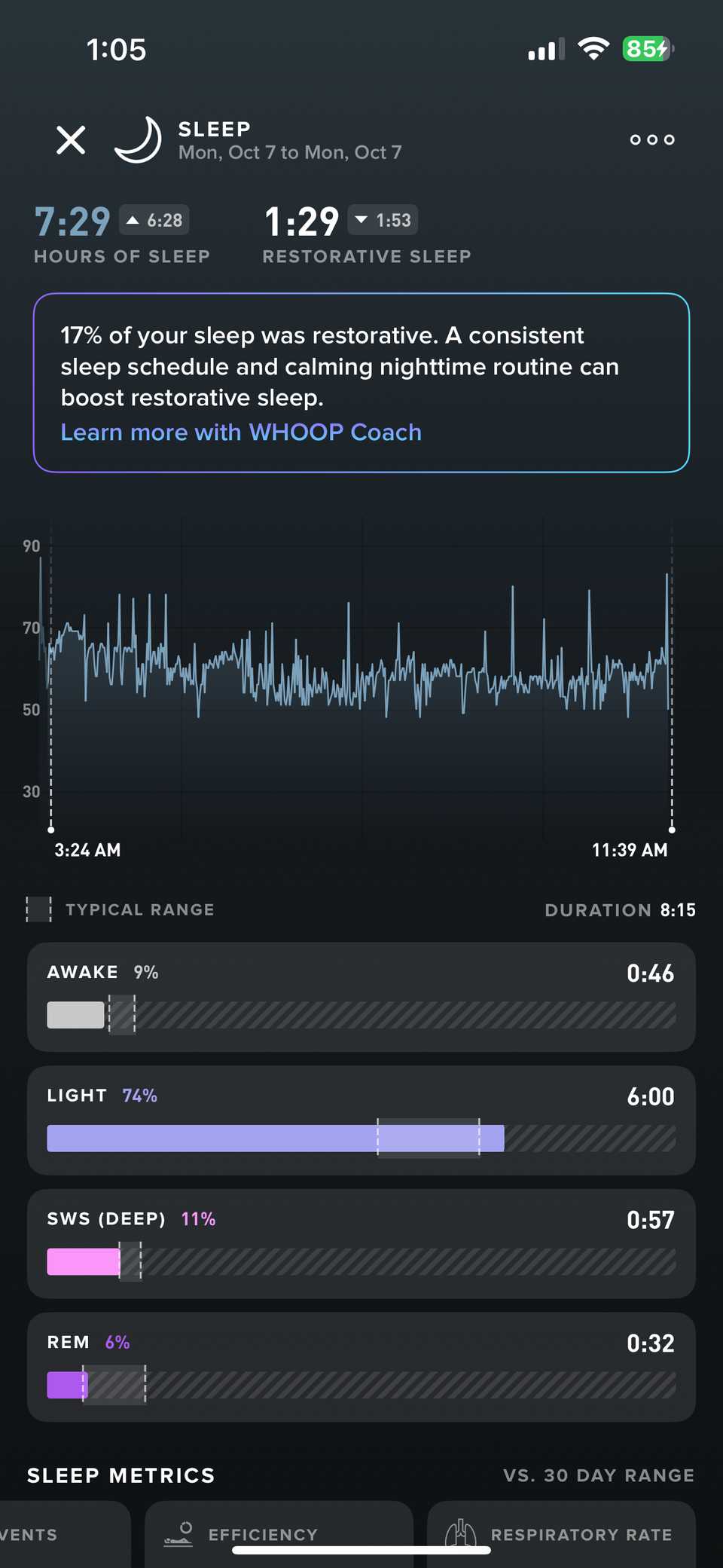Toggle the Light sleep stage bar
The image size is (723, 1568).
click(x=361, y=1120)
